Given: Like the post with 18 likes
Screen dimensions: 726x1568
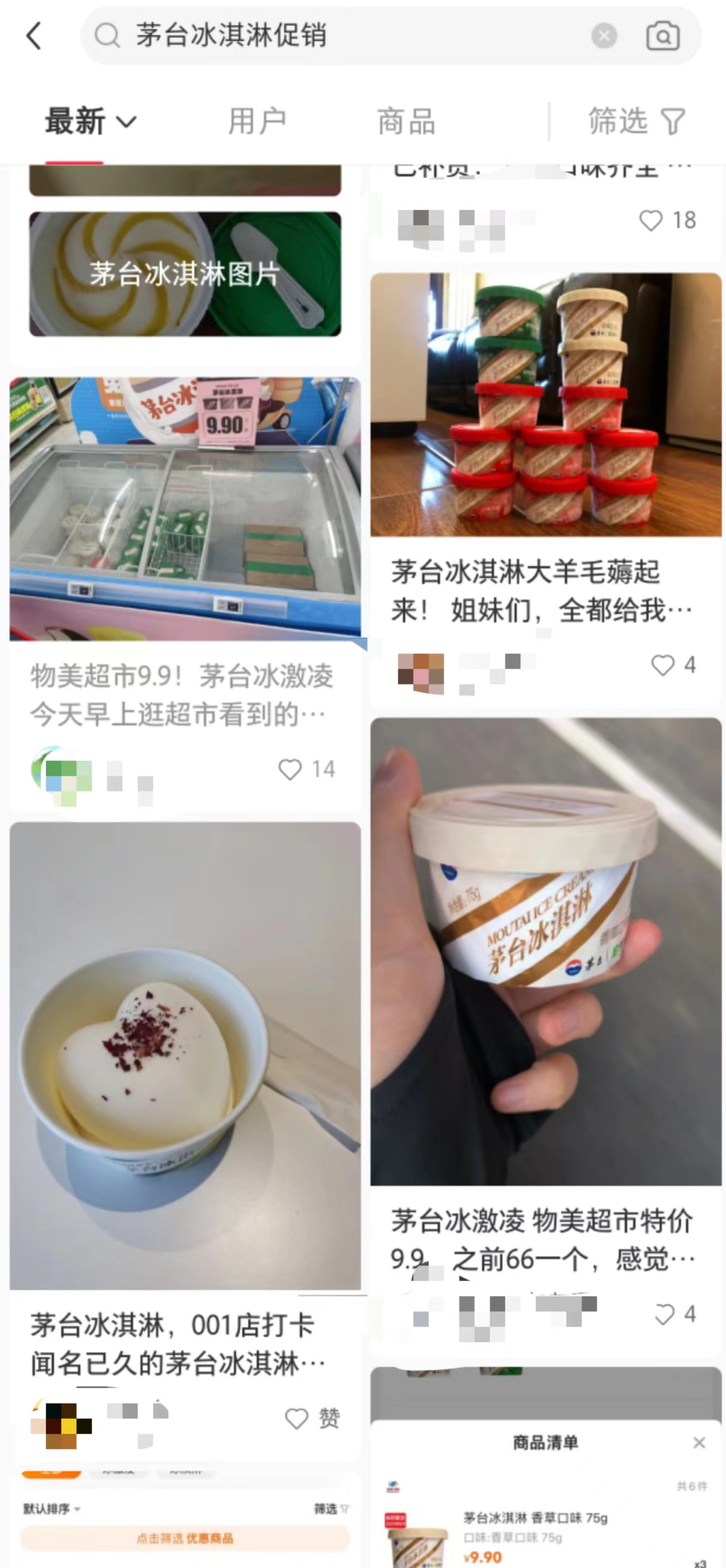Looking at the screenshot, I should pyautogui.click(x=650, y=220).
